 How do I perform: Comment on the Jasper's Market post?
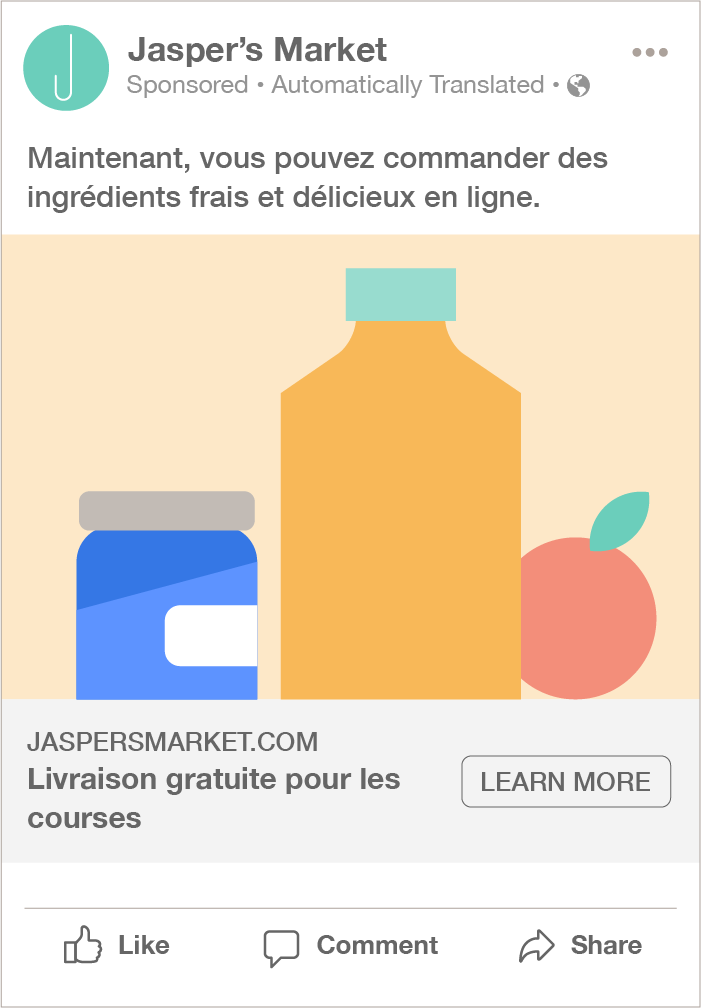351,946
